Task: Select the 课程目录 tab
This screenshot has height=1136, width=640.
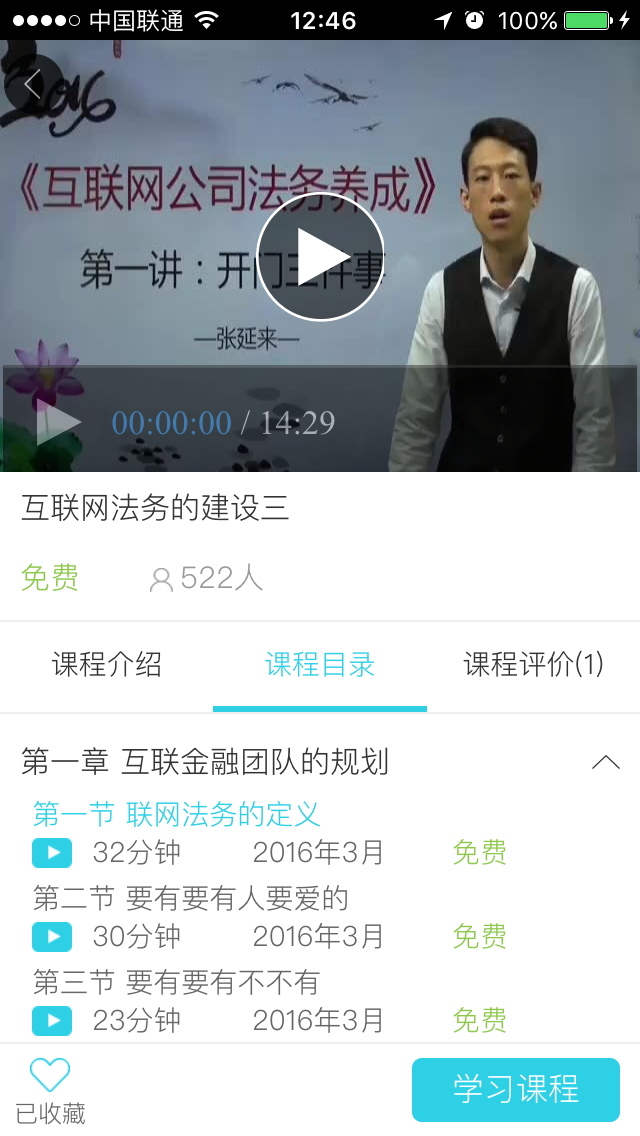Action: click(320, 665)
